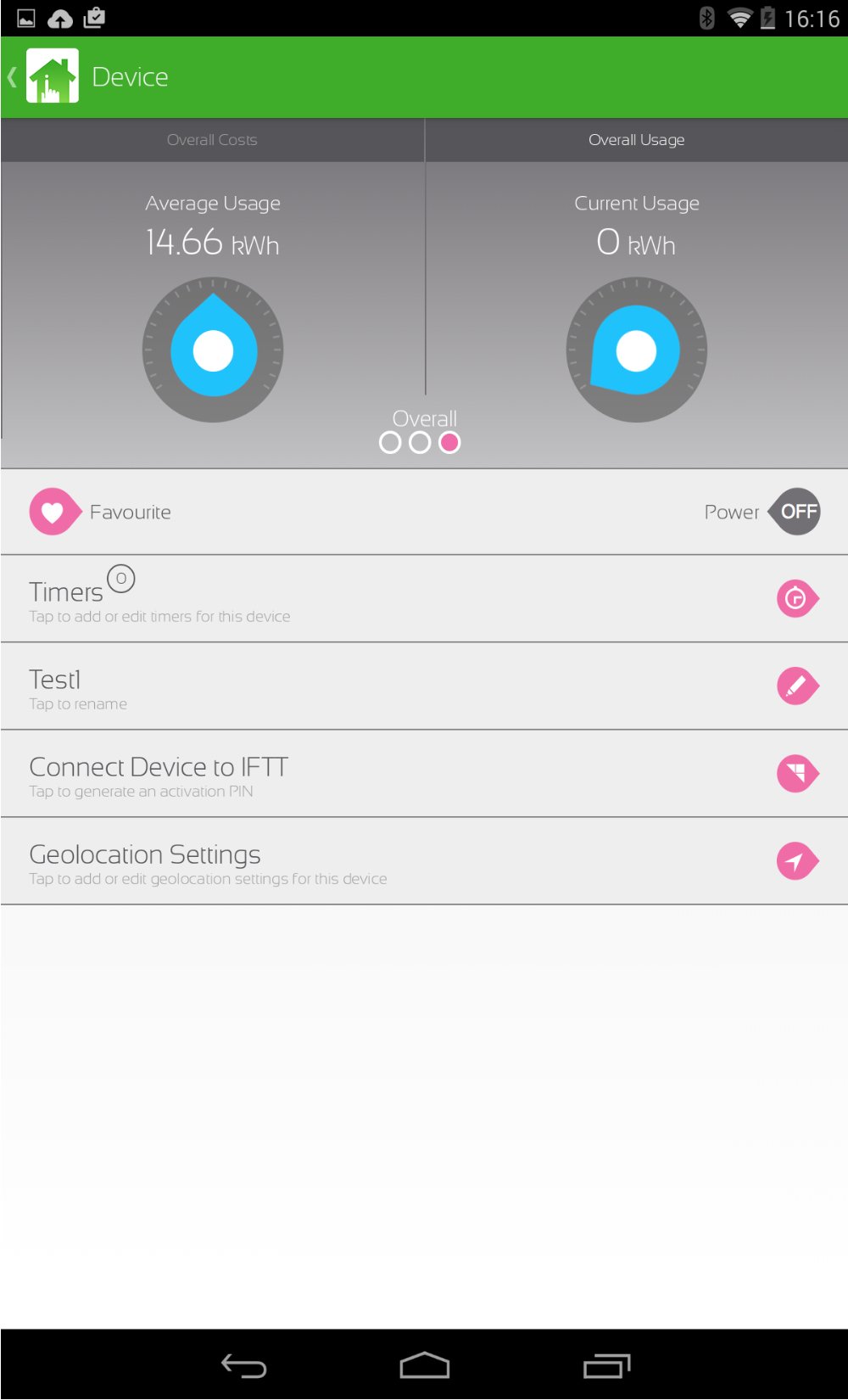Mark the device as Favourite
The image size is (848, 1400).
point(53,512)
